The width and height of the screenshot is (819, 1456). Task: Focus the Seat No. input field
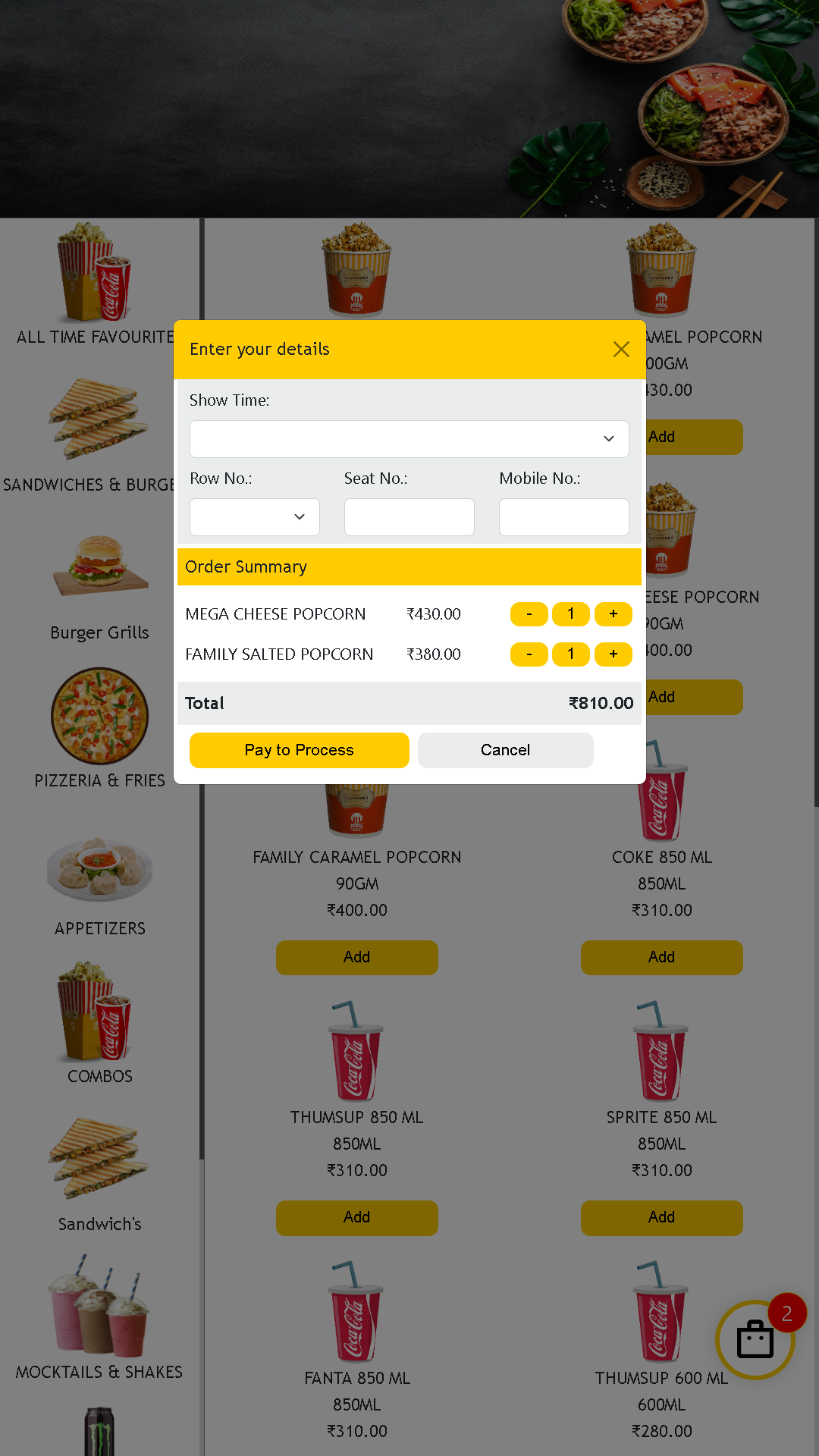[x=409, y=517]
